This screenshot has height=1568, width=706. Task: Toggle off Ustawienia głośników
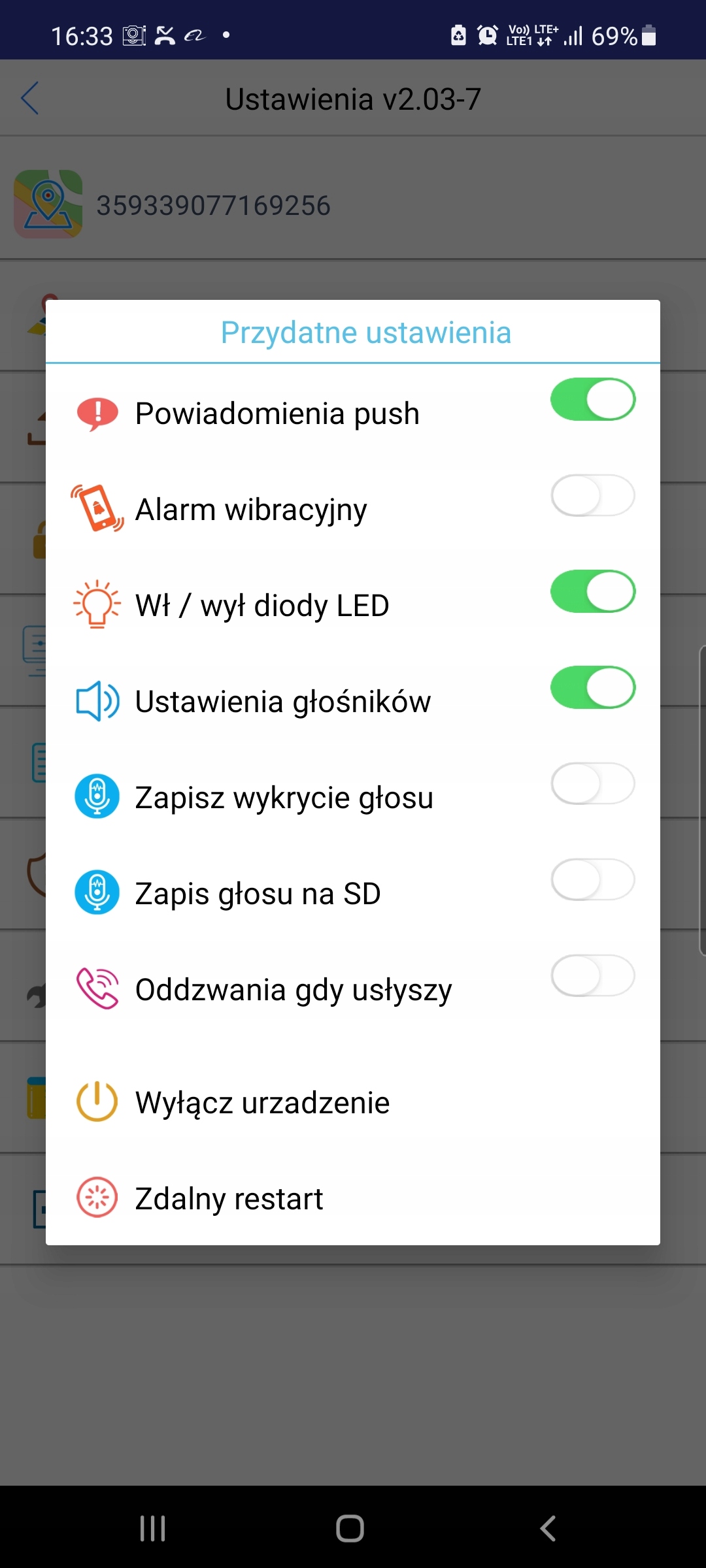592,687
